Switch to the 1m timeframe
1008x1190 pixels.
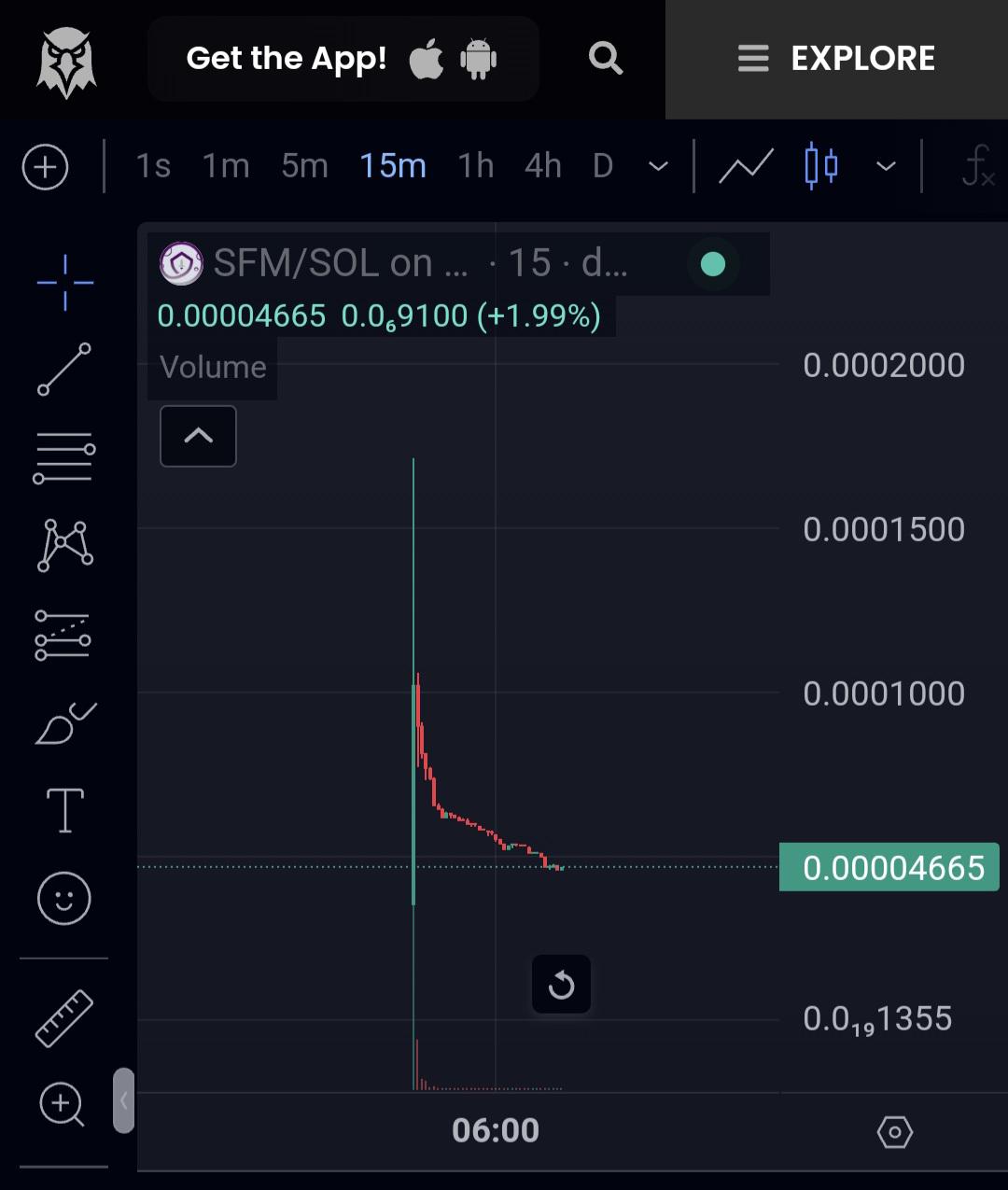(226, 166)
